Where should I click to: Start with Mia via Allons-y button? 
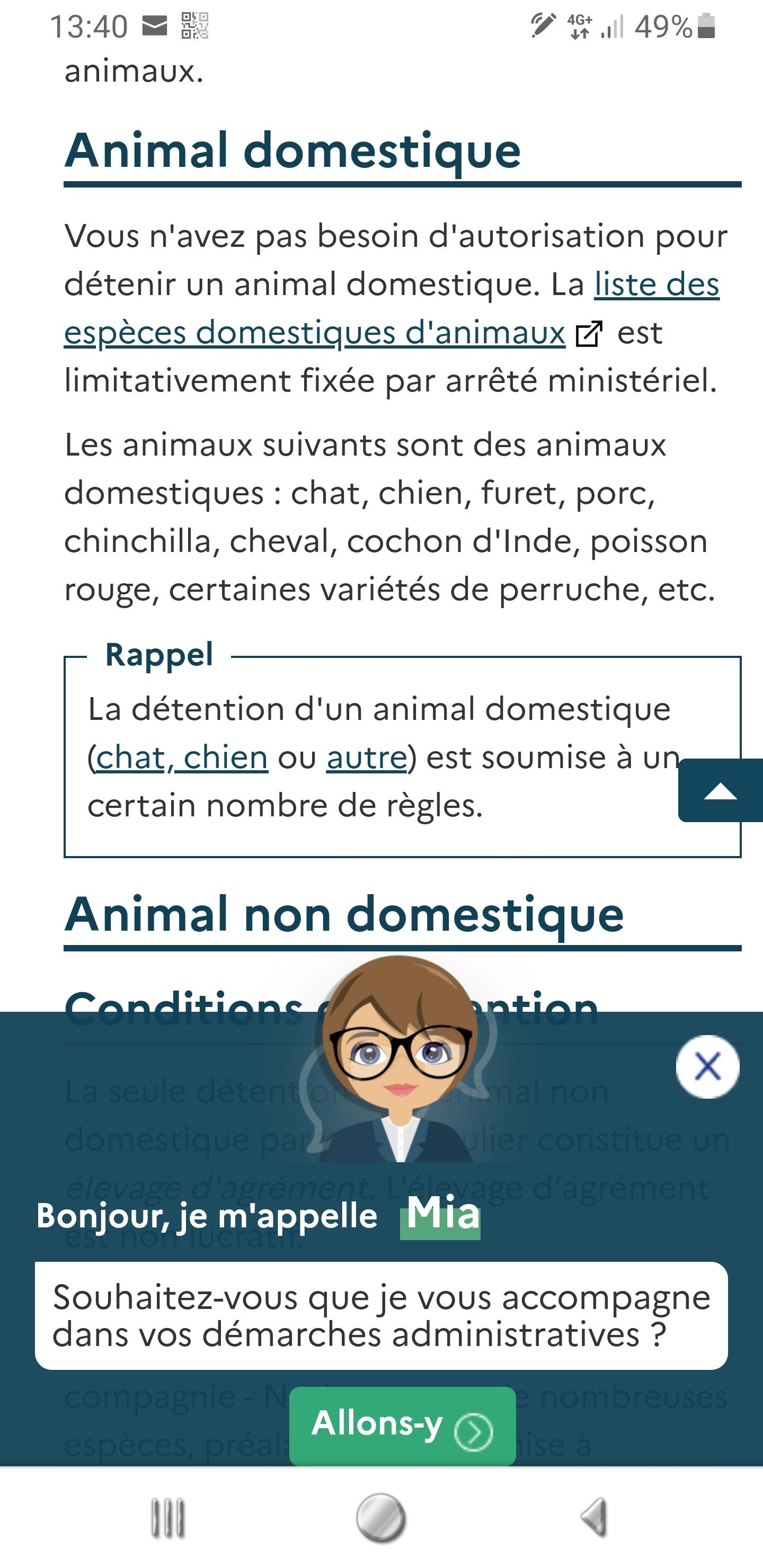click(403, 1426)
